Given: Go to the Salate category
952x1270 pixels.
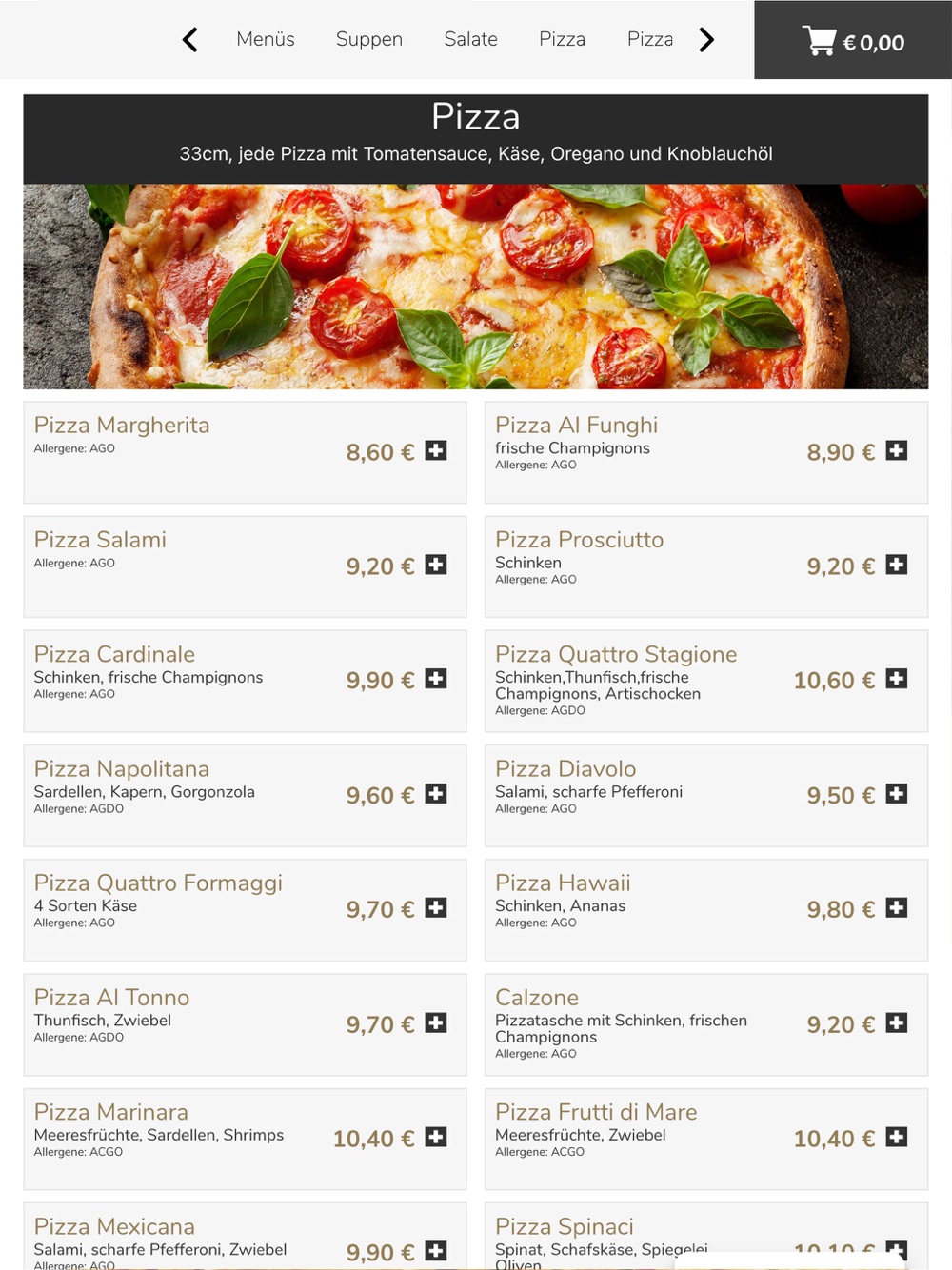Looking at the screenshot, I should coord(470,40).
